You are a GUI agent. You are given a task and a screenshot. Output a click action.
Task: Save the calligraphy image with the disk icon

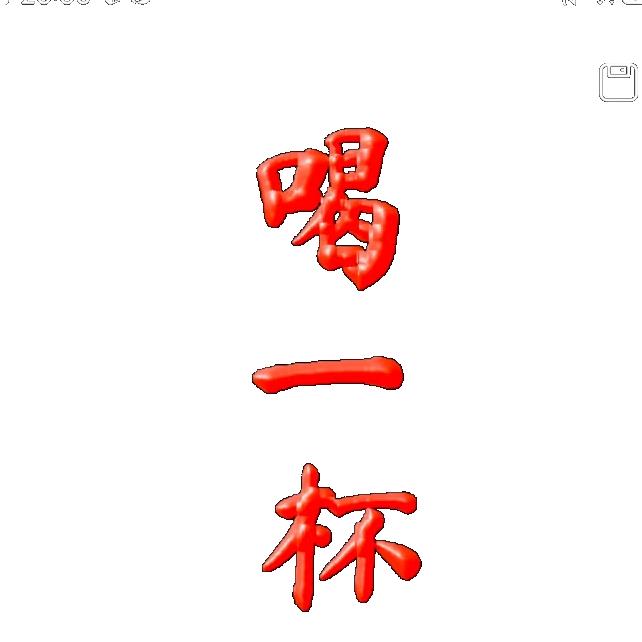click(618, 83)
